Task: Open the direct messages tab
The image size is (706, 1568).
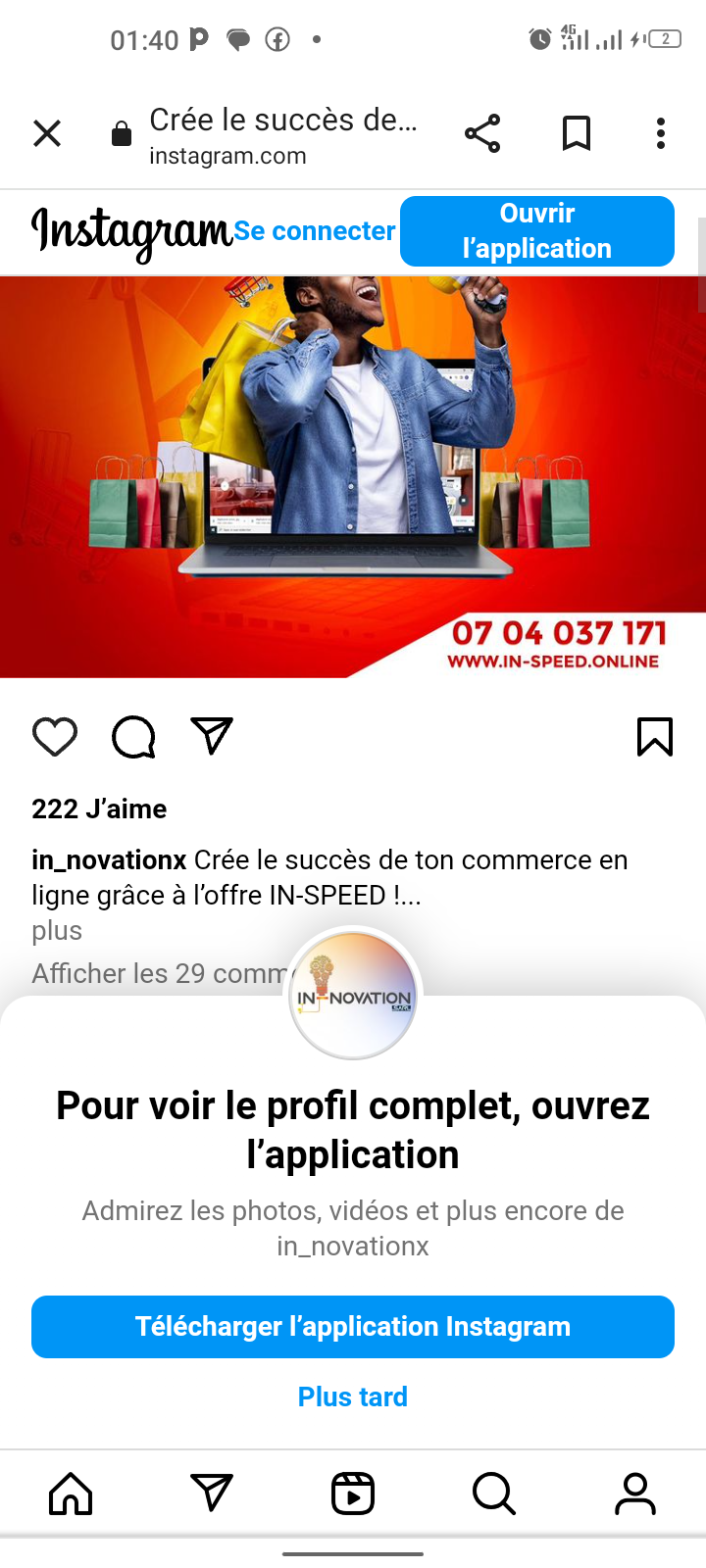Action: click(212, 1494)
